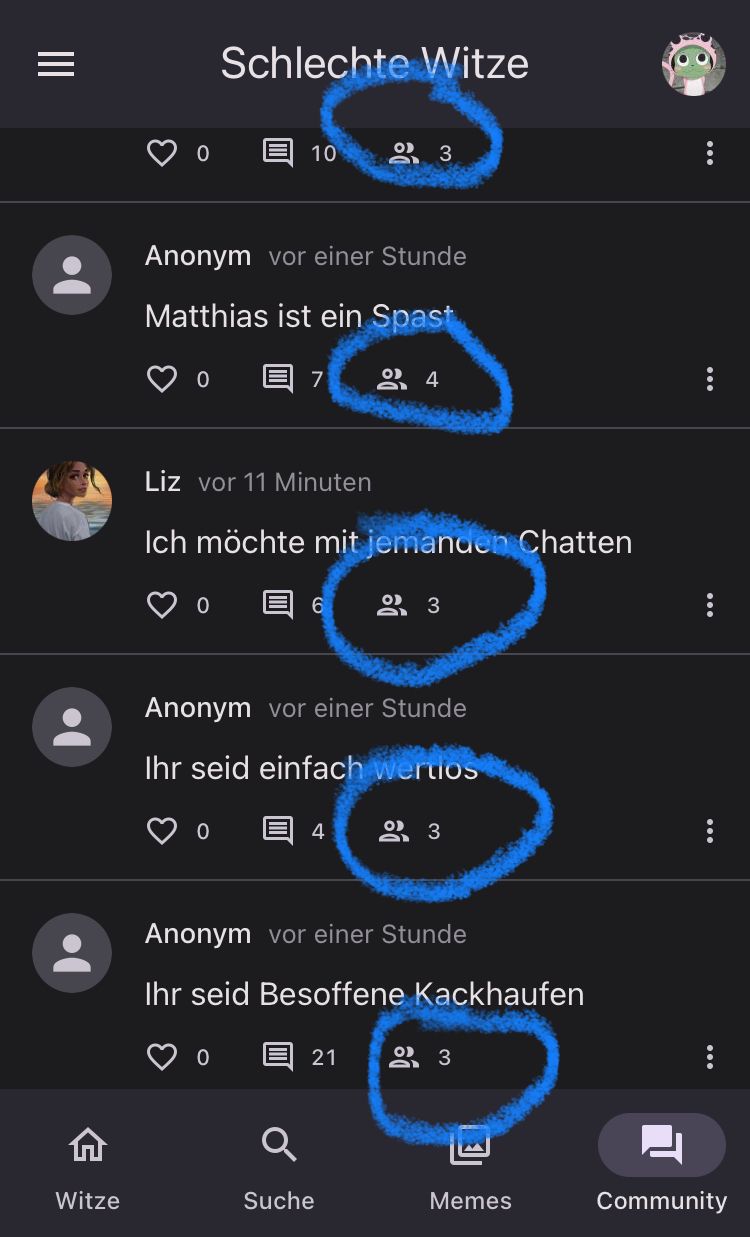Open overflow menu for 'Matthias ist ein Spast'
Viewport: 750px width, 1237px height.
(x=709, y=379)
